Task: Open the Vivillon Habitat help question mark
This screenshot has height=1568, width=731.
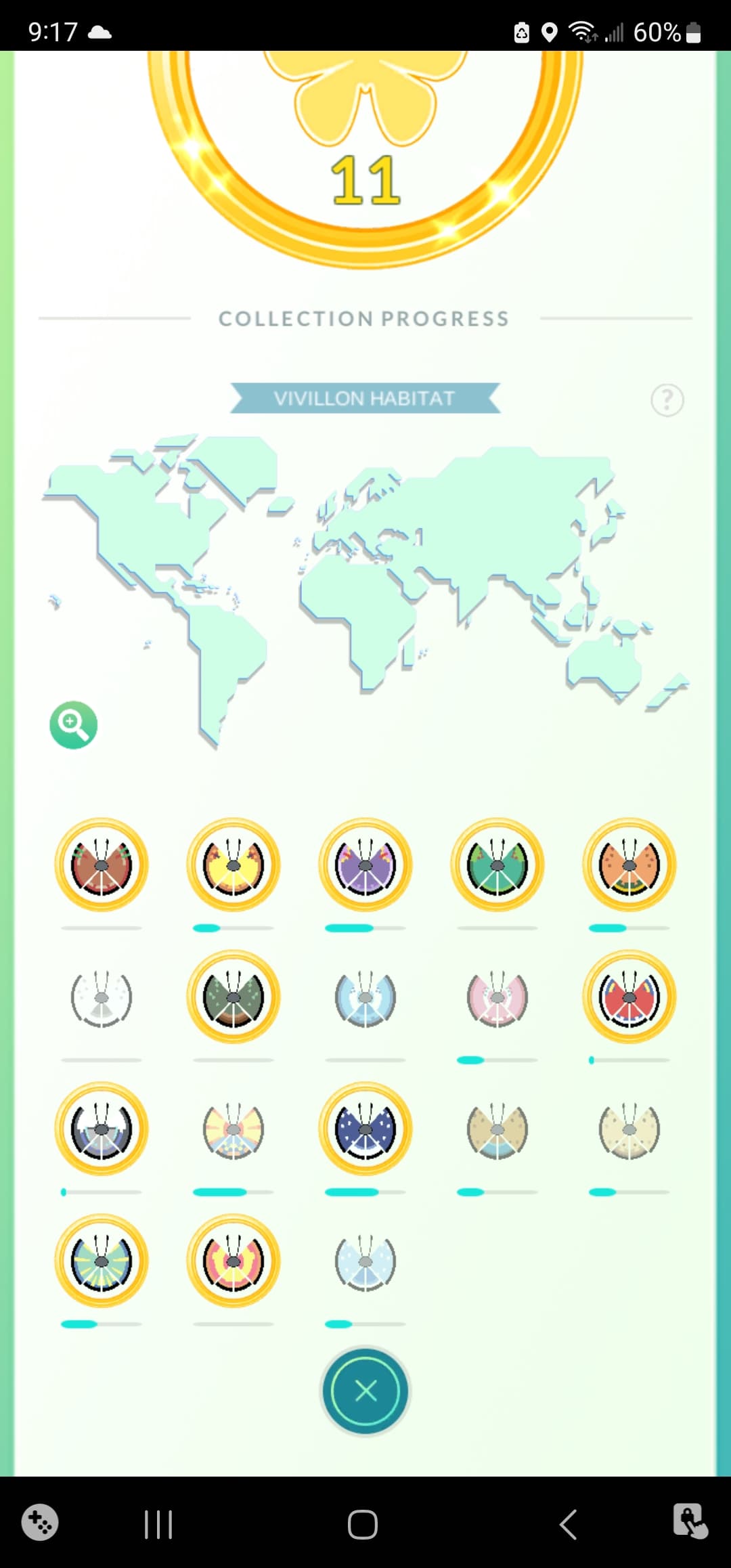Action: [x=667, y=400]
